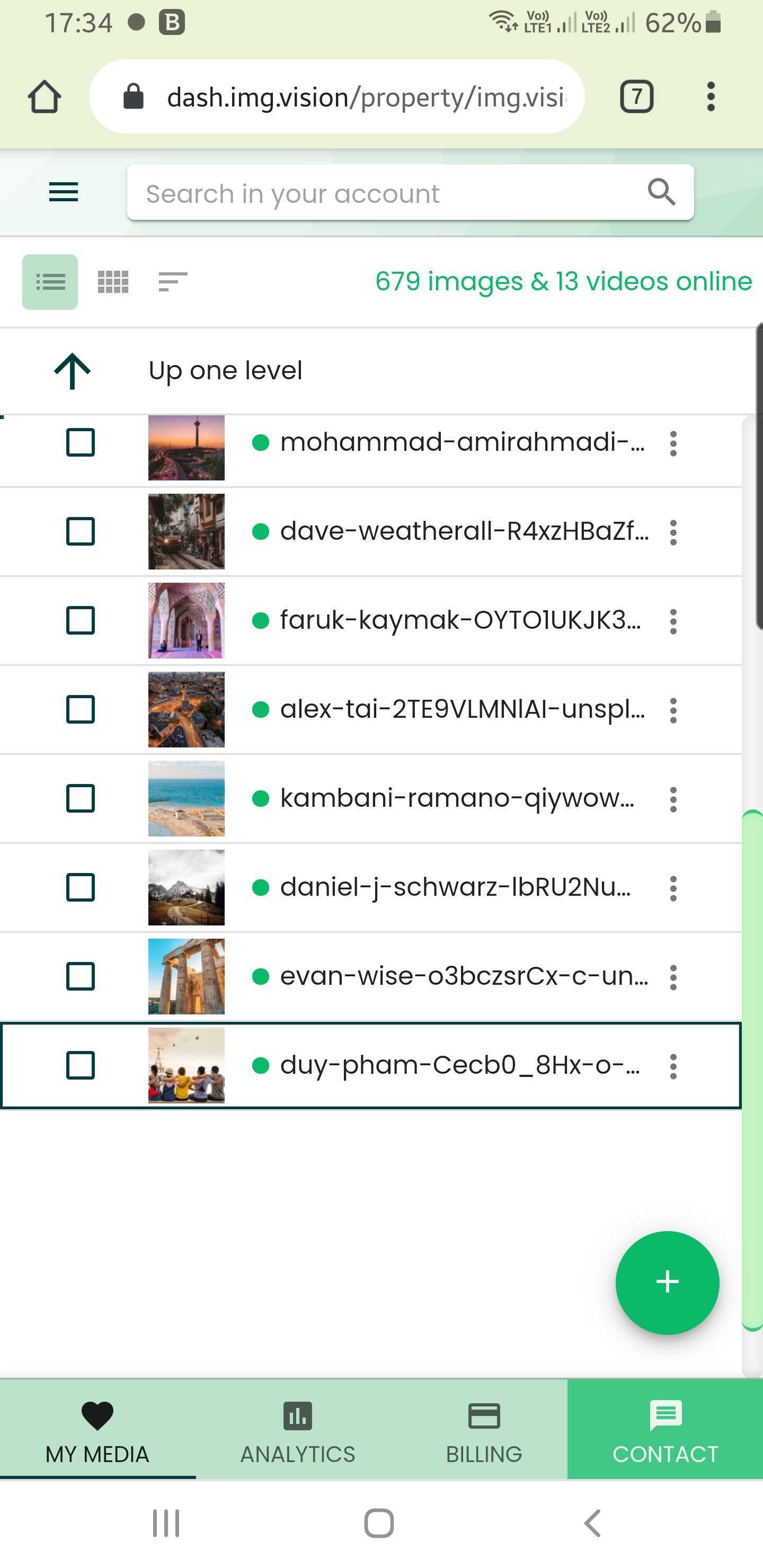The image size is (763, 1568).
Task: Switch to the Analytics tab
Action: (x=298, y=1429)
